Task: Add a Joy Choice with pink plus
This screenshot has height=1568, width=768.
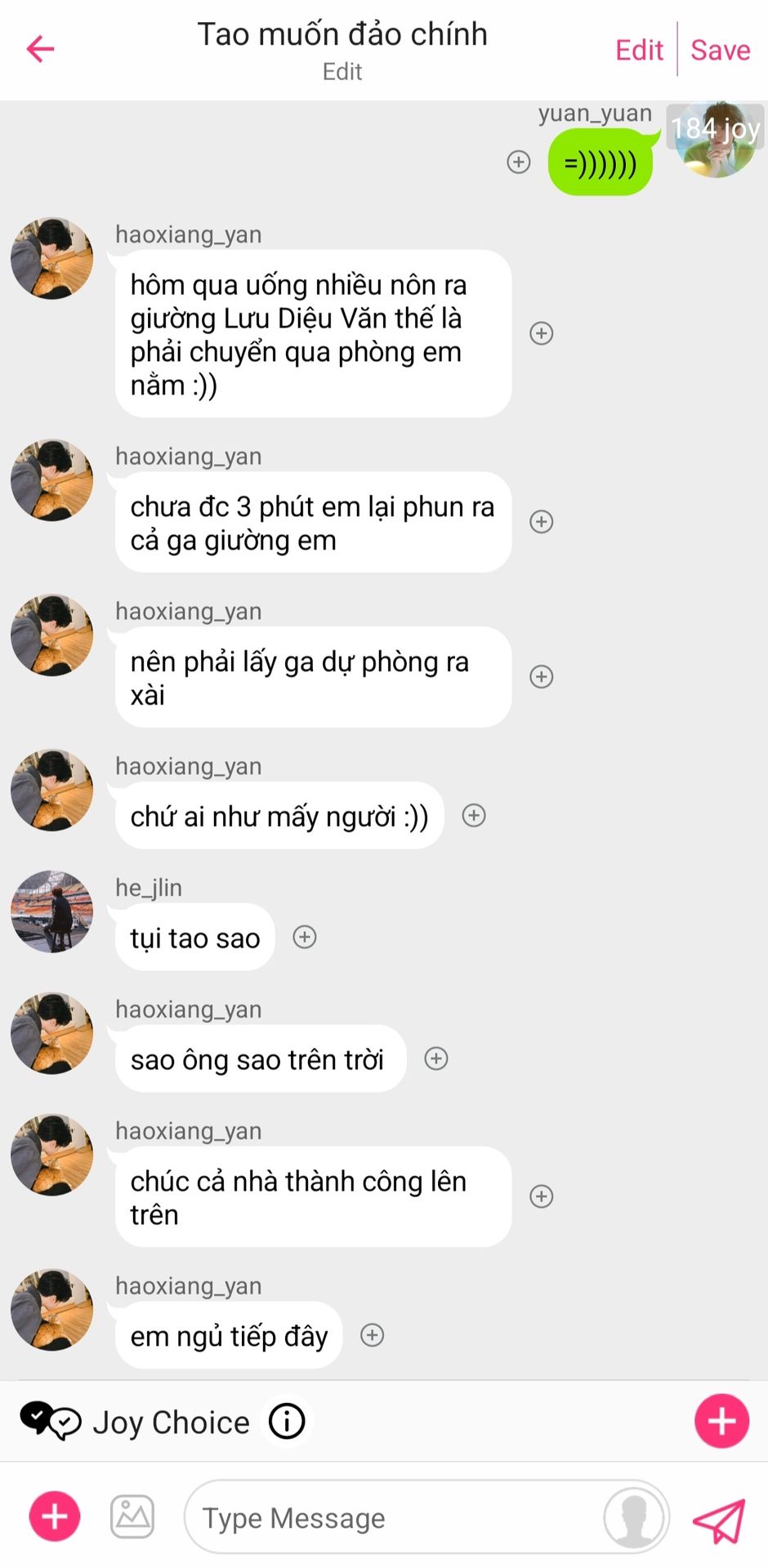Action: (x=721, y=1422)
